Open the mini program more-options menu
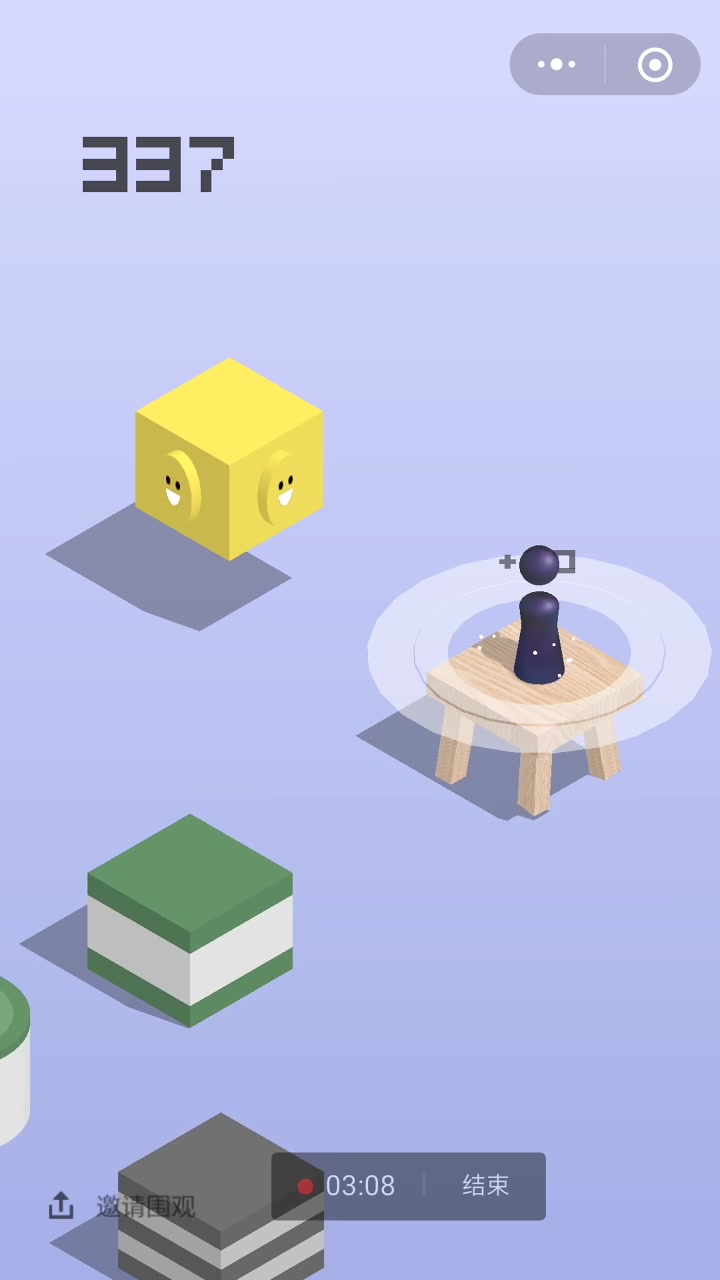 (x=557, y=65)
